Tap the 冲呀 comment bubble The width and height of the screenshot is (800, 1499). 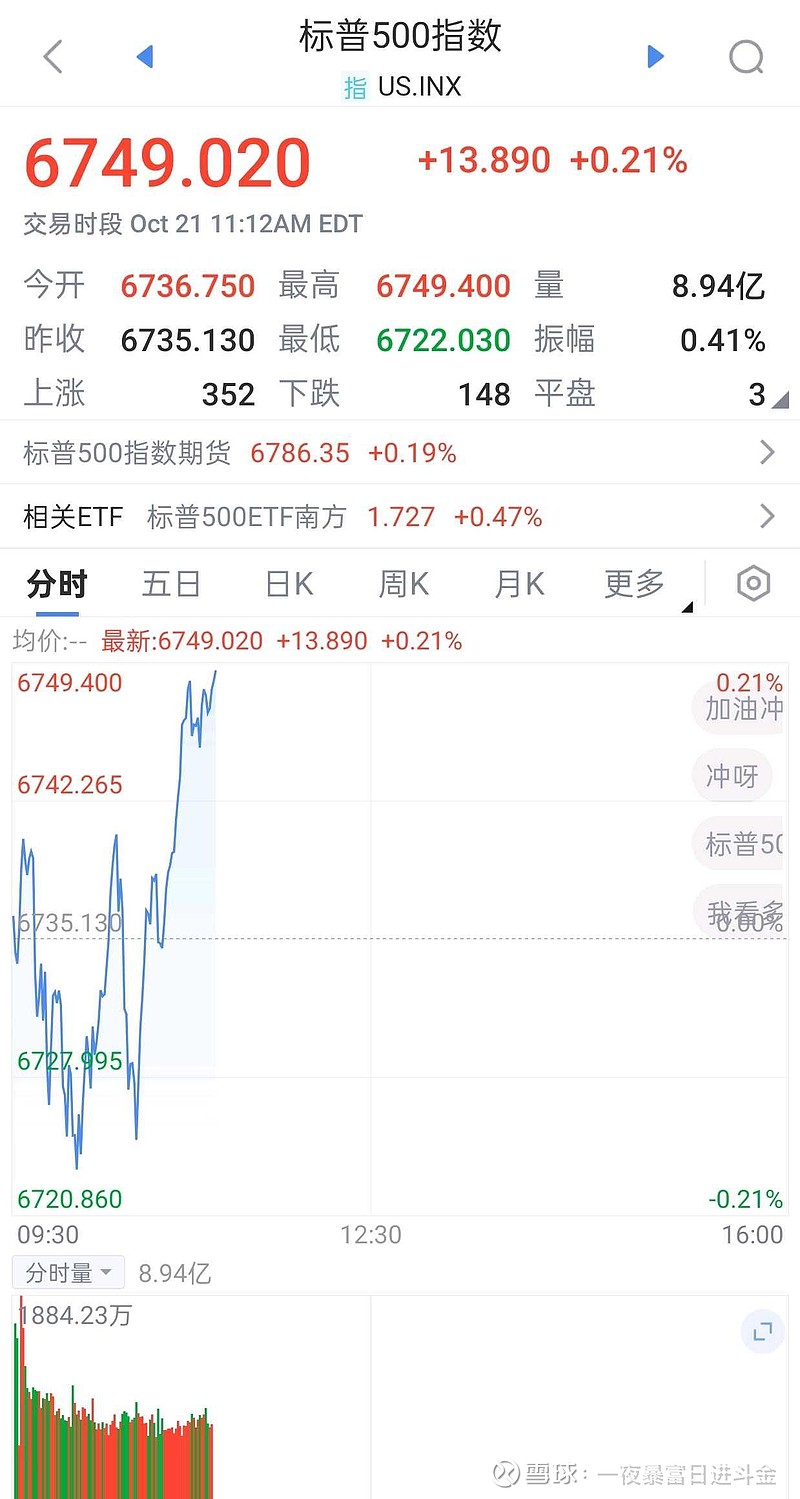732,776
